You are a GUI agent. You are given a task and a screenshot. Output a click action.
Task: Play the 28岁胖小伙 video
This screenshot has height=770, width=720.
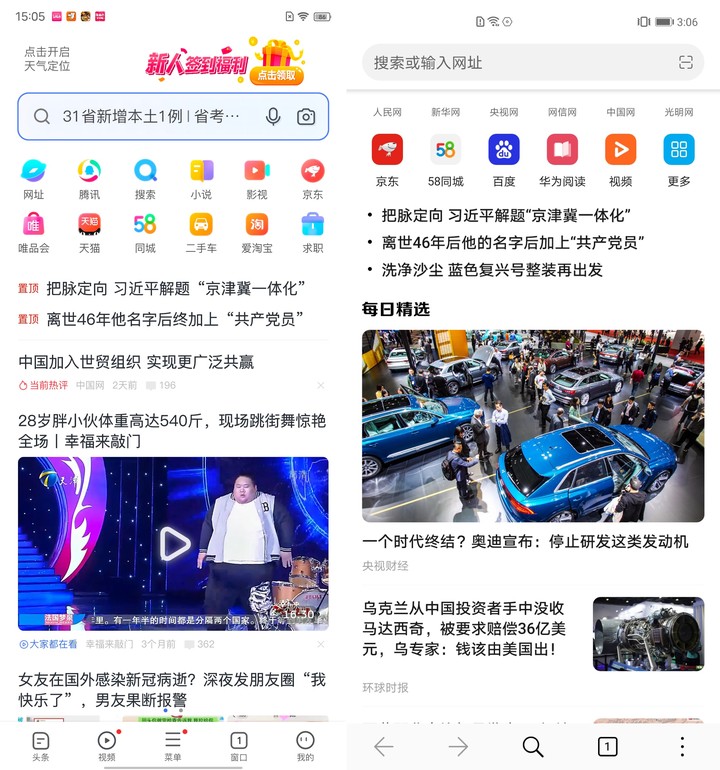tap(174, 544)
